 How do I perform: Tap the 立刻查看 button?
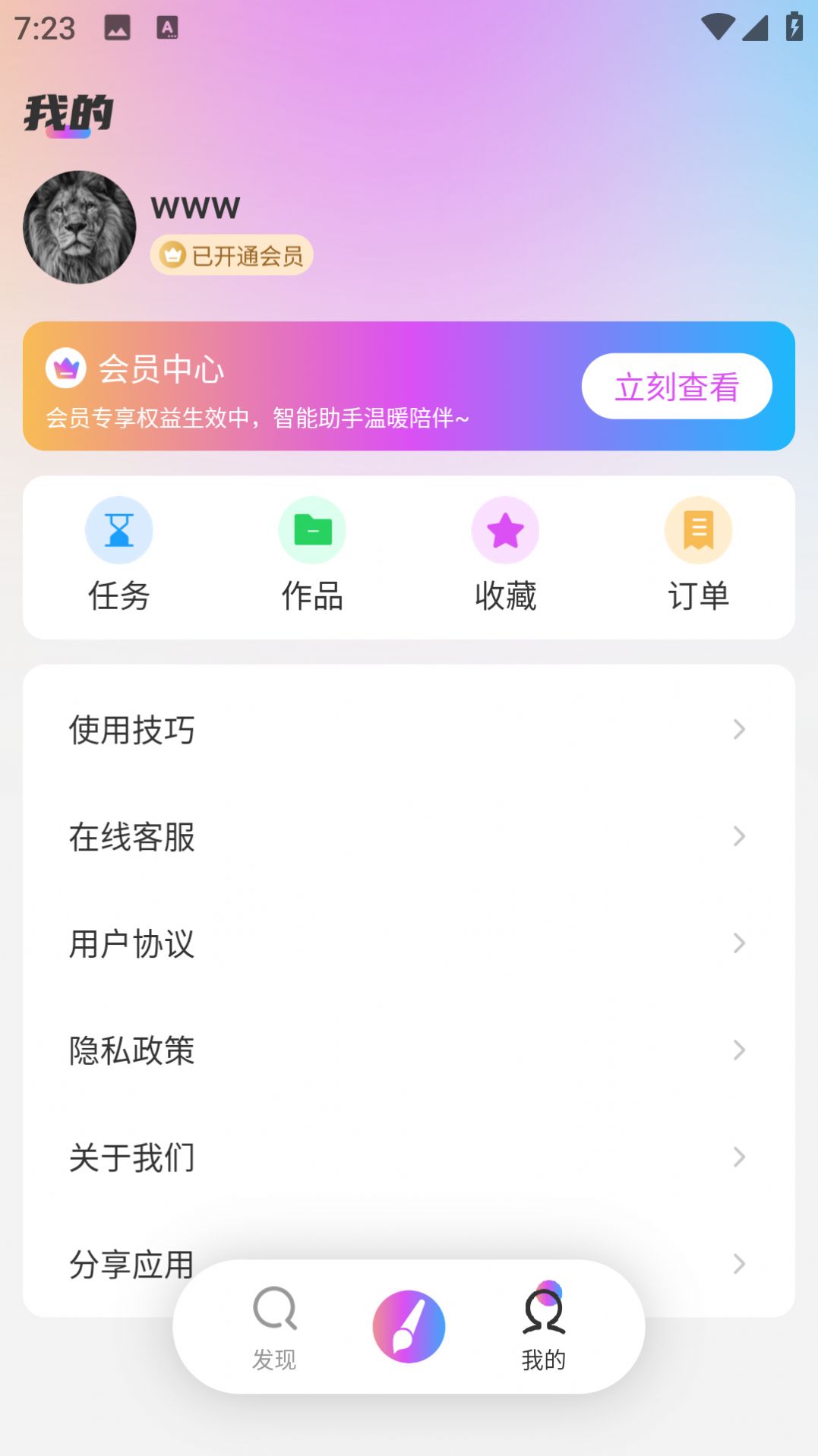(676, 386)
